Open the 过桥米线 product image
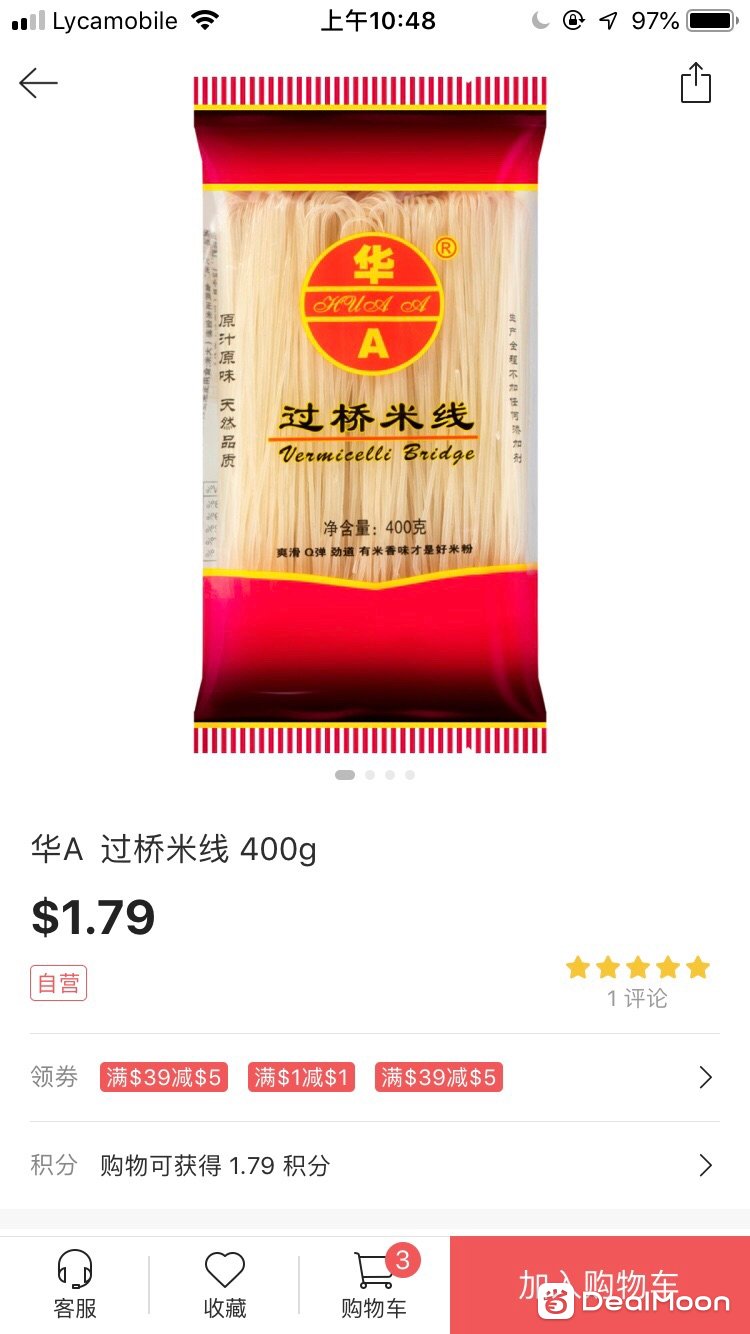This screenshot has height=1334, width=750. pyautogui.click(x=370, y=415)
